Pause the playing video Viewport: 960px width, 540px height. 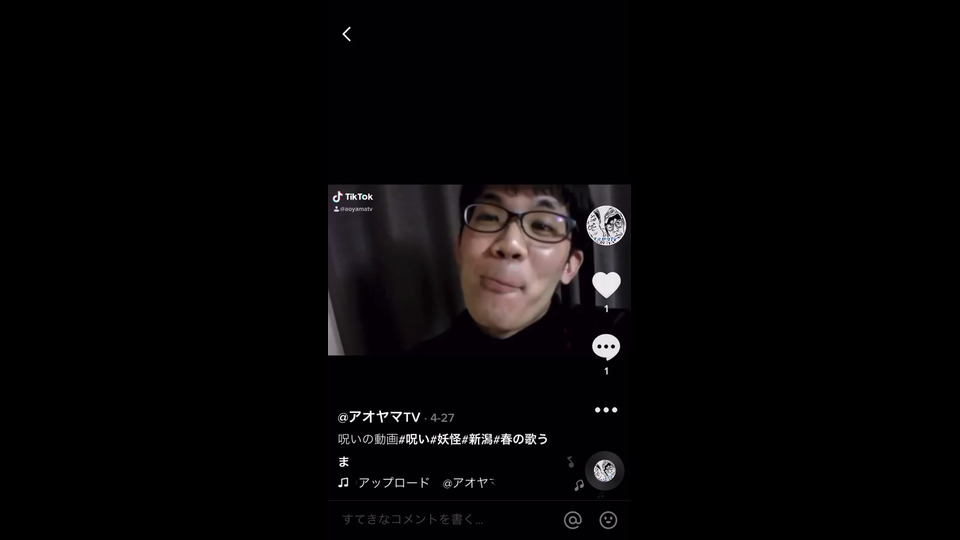point(460,270)
